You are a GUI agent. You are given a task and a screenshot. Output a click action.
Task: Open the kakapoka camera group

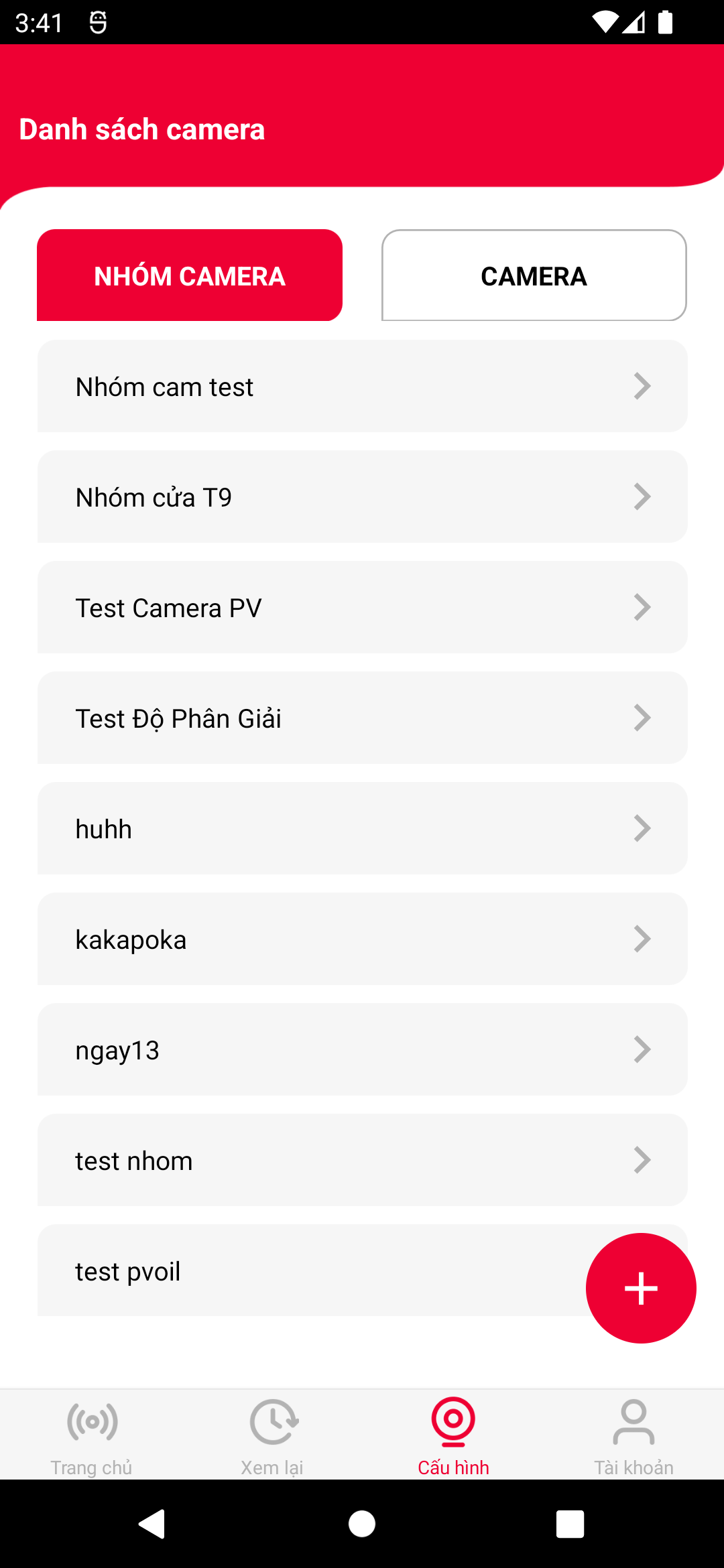point(362,939)
